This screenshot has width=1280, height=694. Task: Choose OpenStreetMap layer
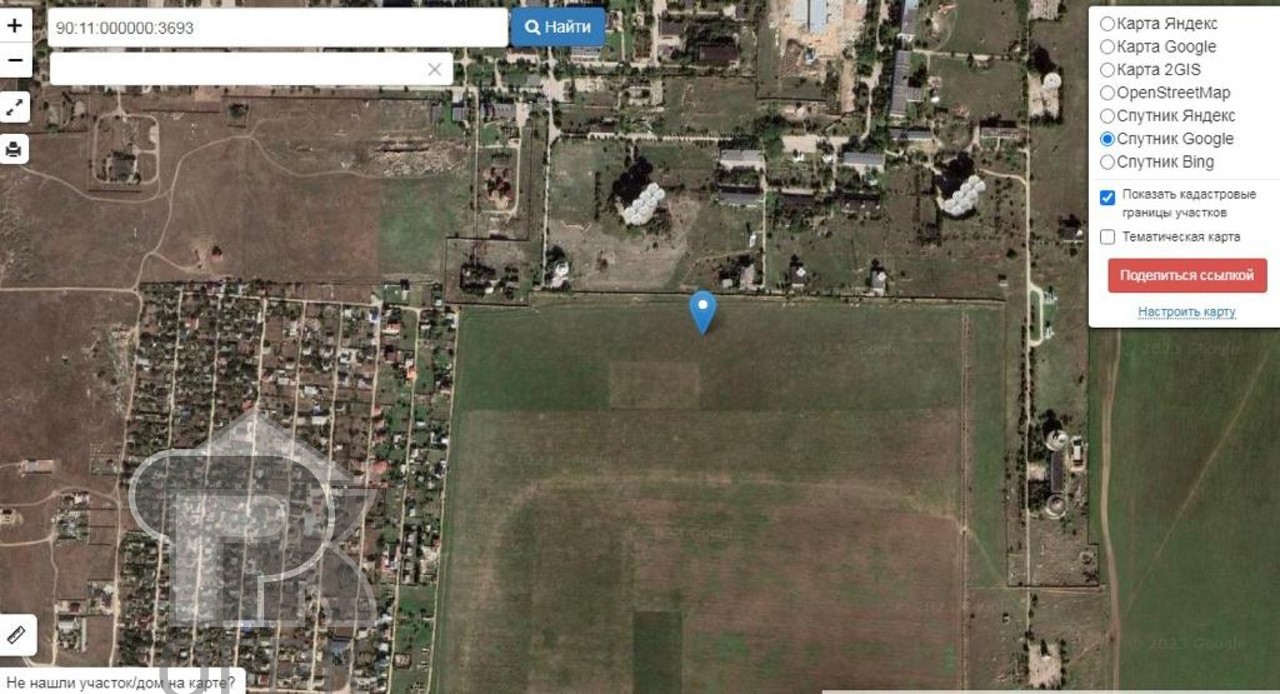1107,92
